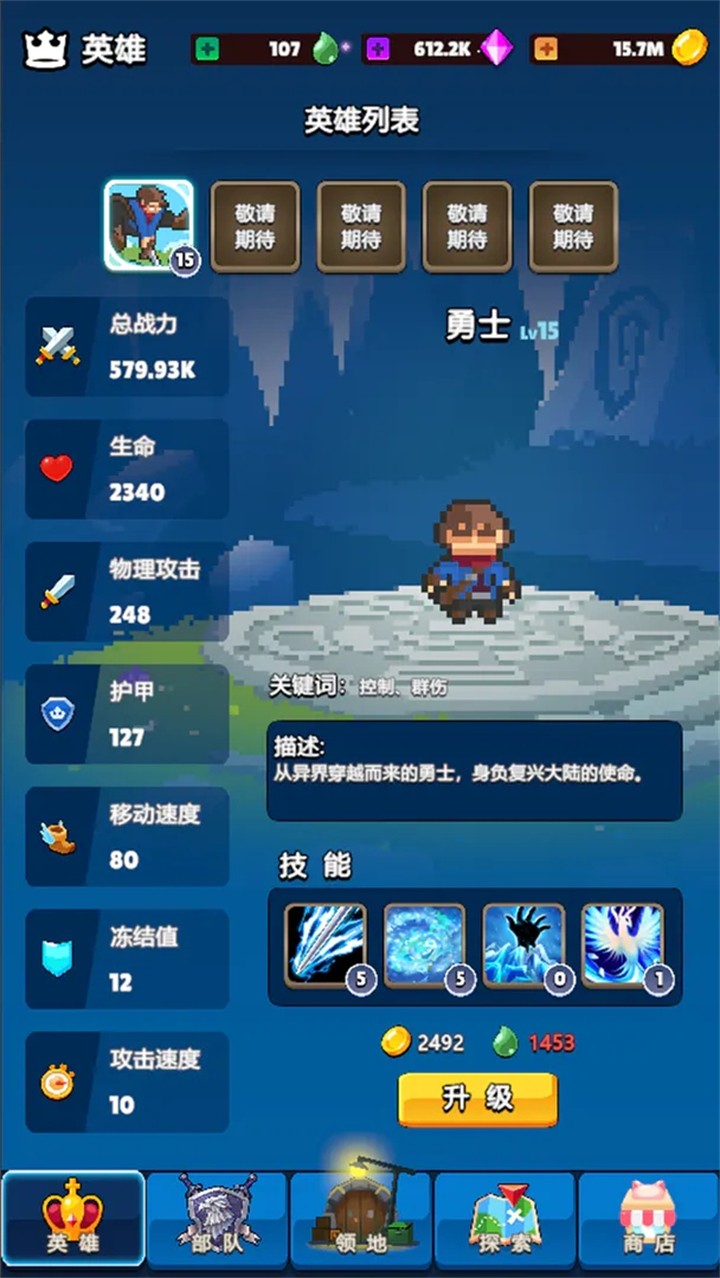Go to the 领地 tab
The width and height of the screenshot is (720, 1278).
click(x=361, y=1220)
